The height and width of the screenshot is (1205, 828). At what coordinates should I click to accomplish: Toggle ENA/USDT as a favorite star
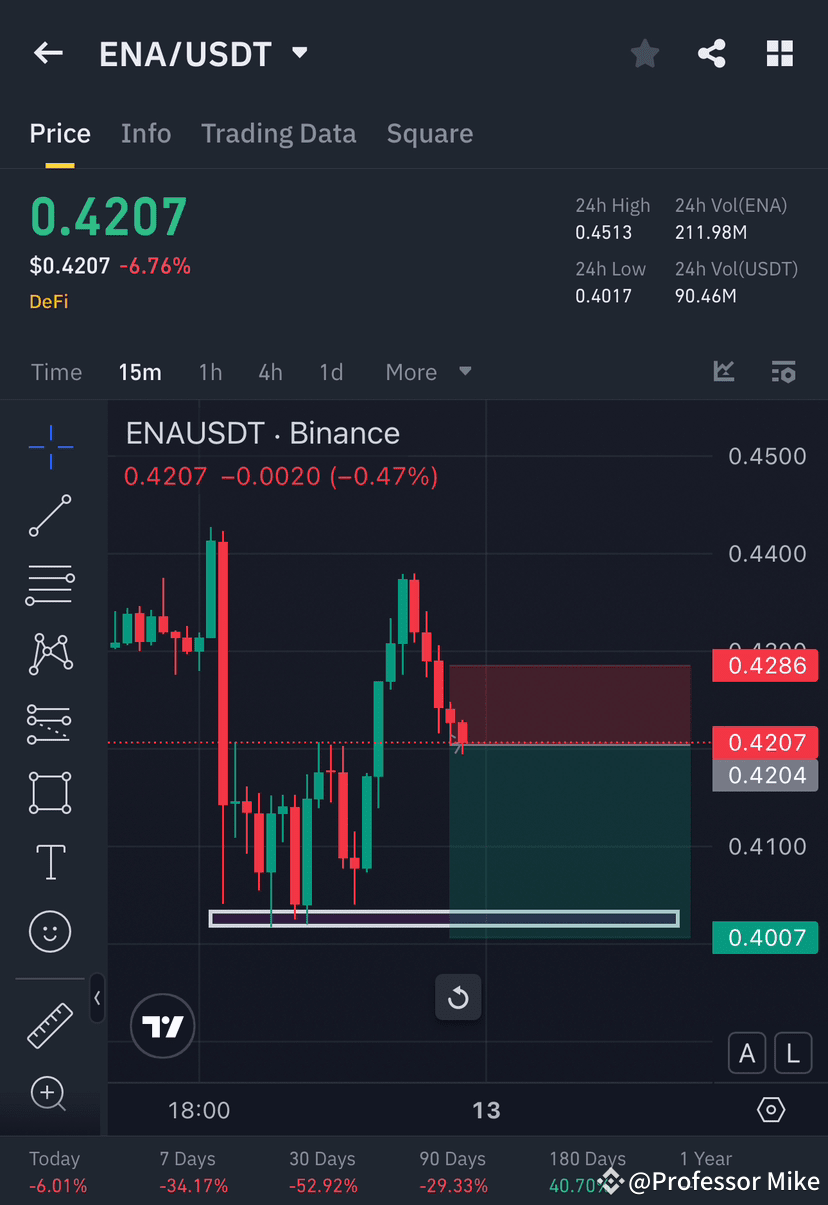644,53
